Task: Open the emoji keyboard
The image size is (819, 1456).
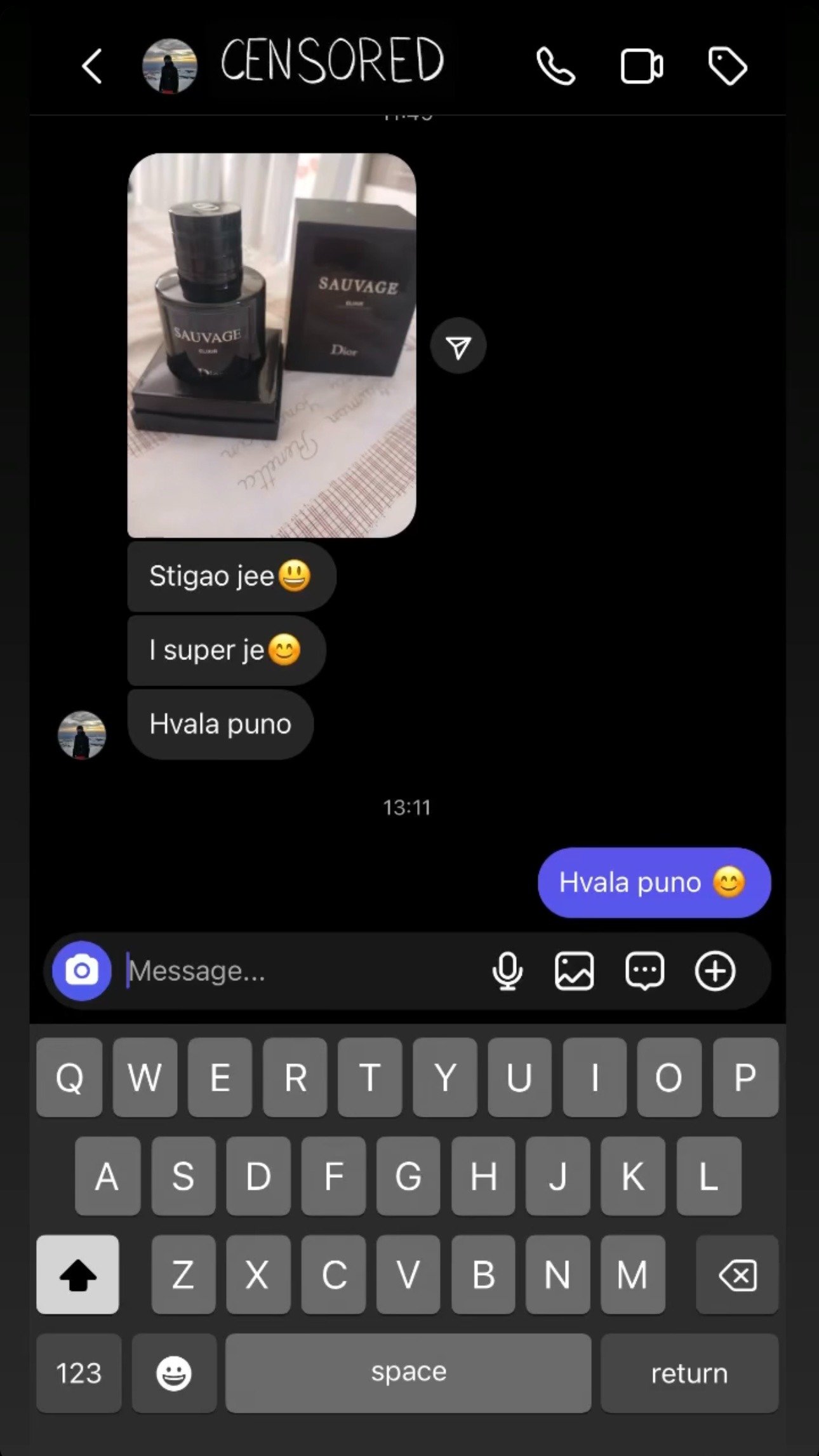Action: click(174, 1373)
